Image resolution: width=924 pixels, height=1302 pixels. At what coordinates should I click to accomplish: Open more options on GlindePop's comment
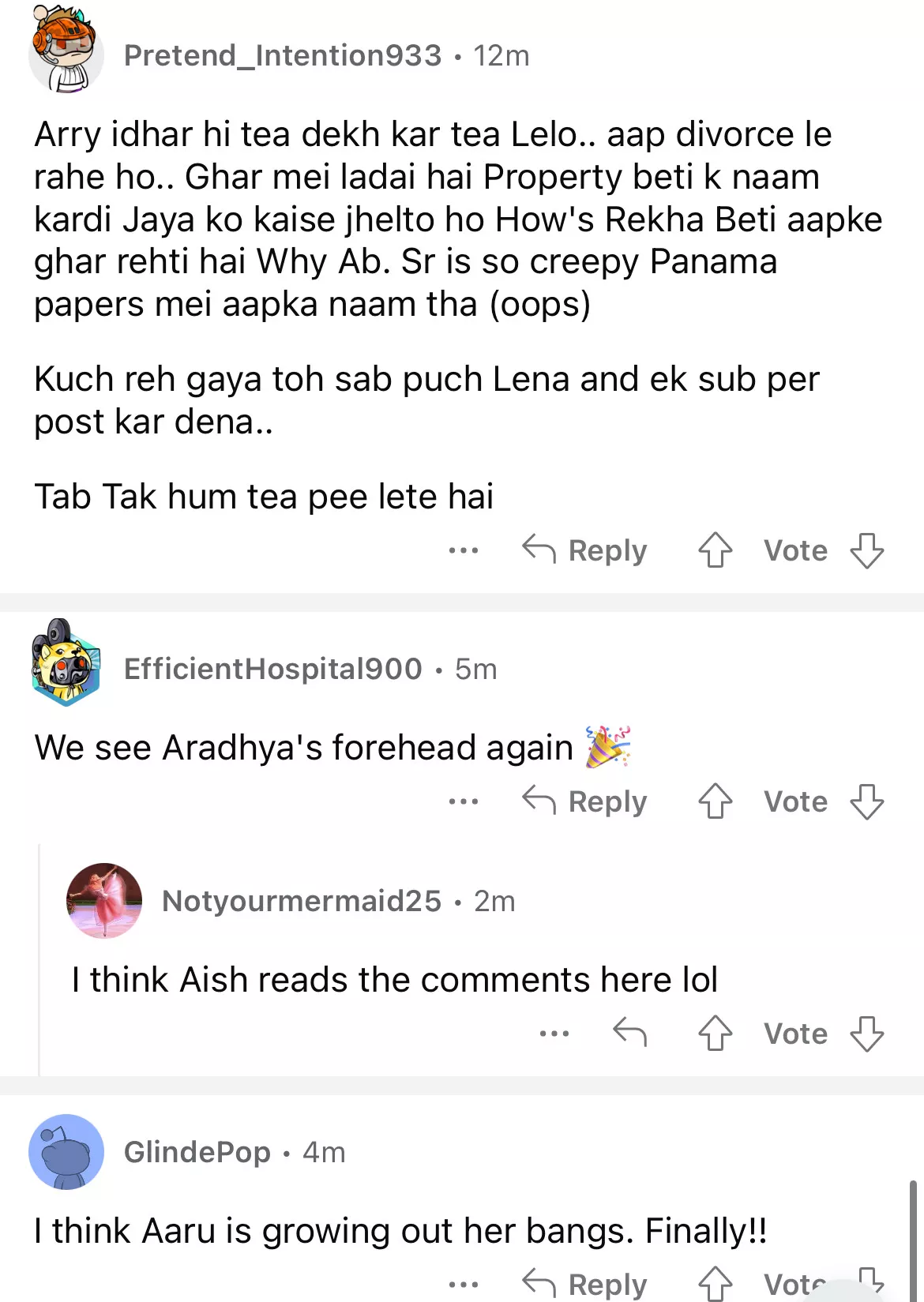pyautogui.click(x=463, y=1284)
